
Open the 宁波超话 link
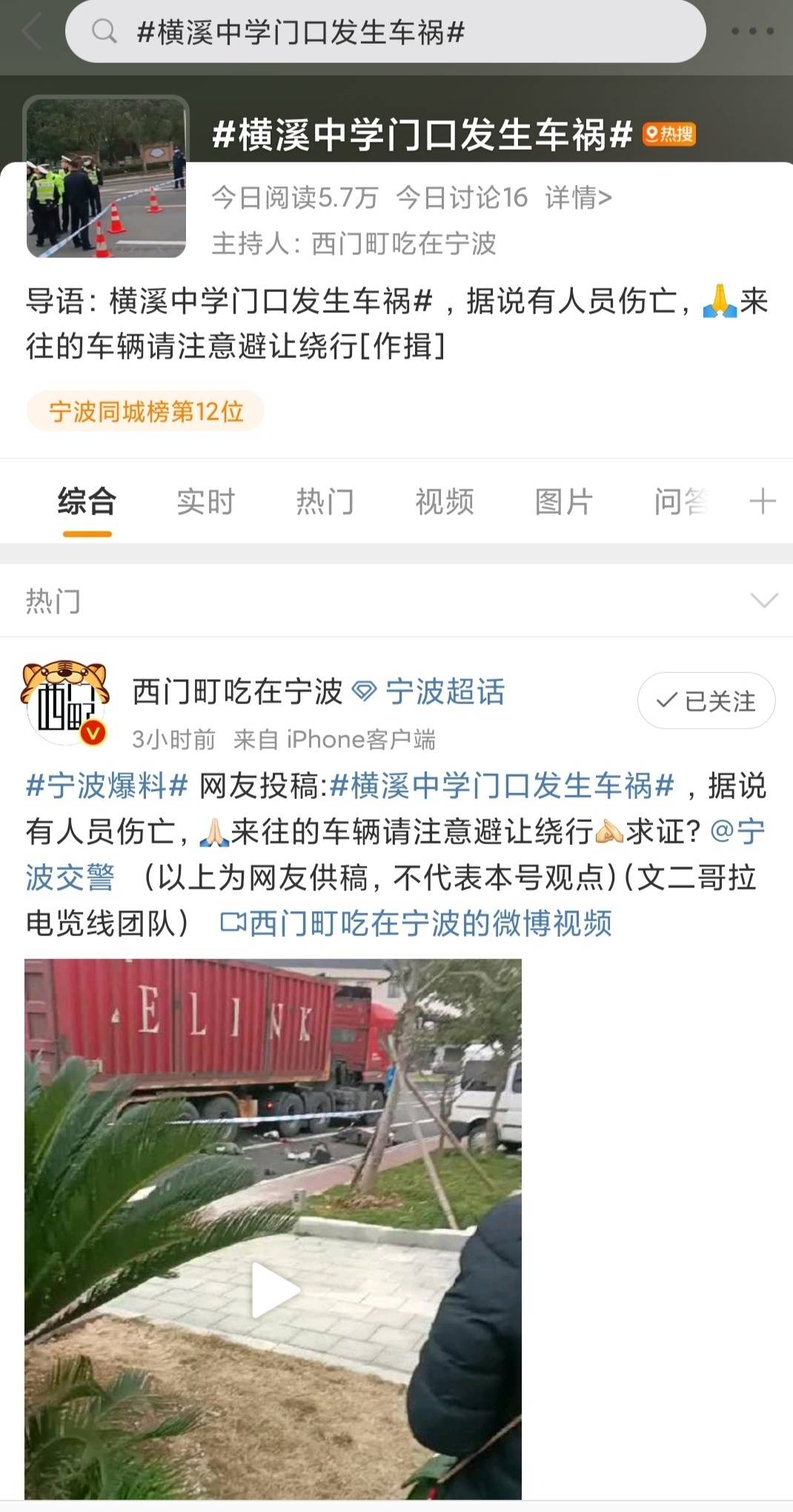tap(445, 692)
